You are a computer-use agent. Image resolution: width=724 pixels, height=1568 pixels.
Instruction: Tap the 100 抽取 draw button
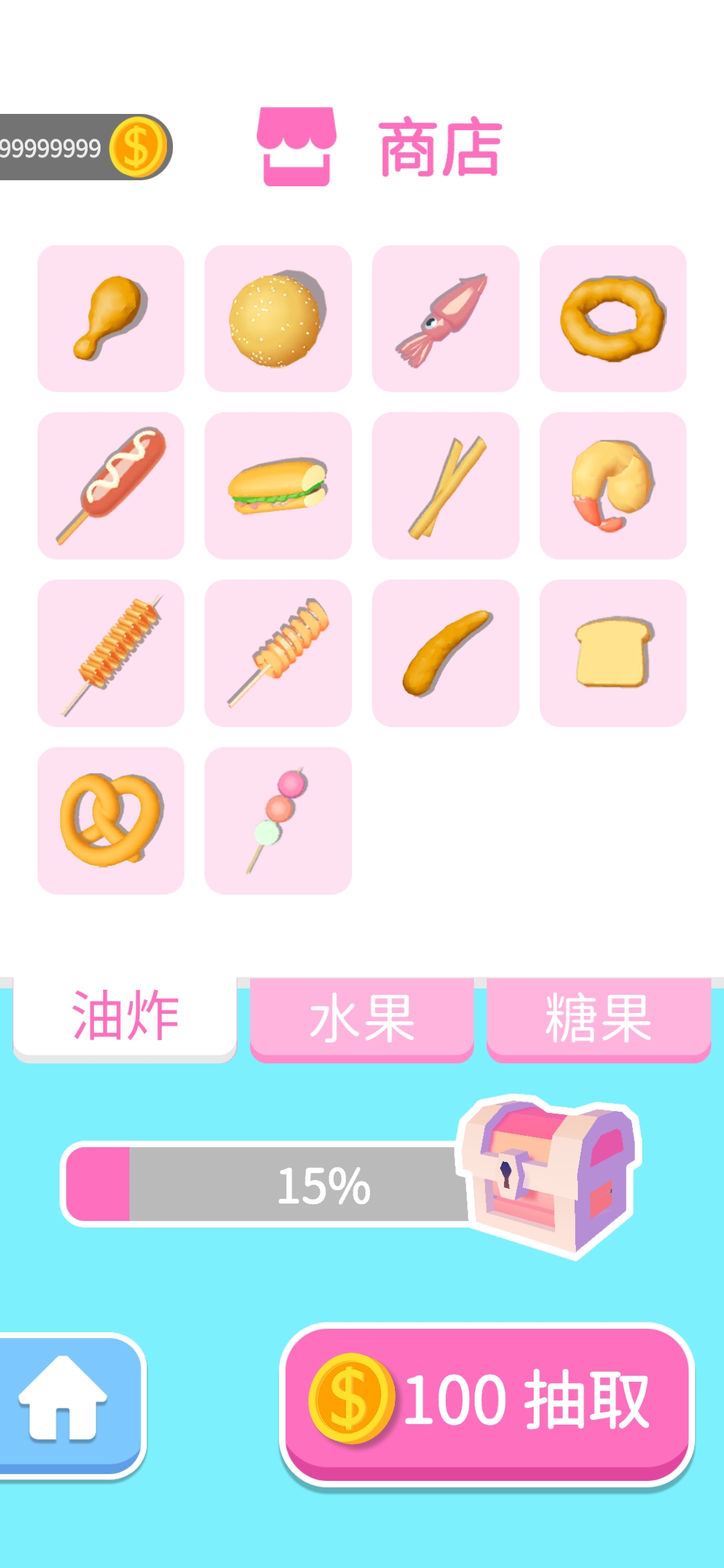(x=487, y=1402)
